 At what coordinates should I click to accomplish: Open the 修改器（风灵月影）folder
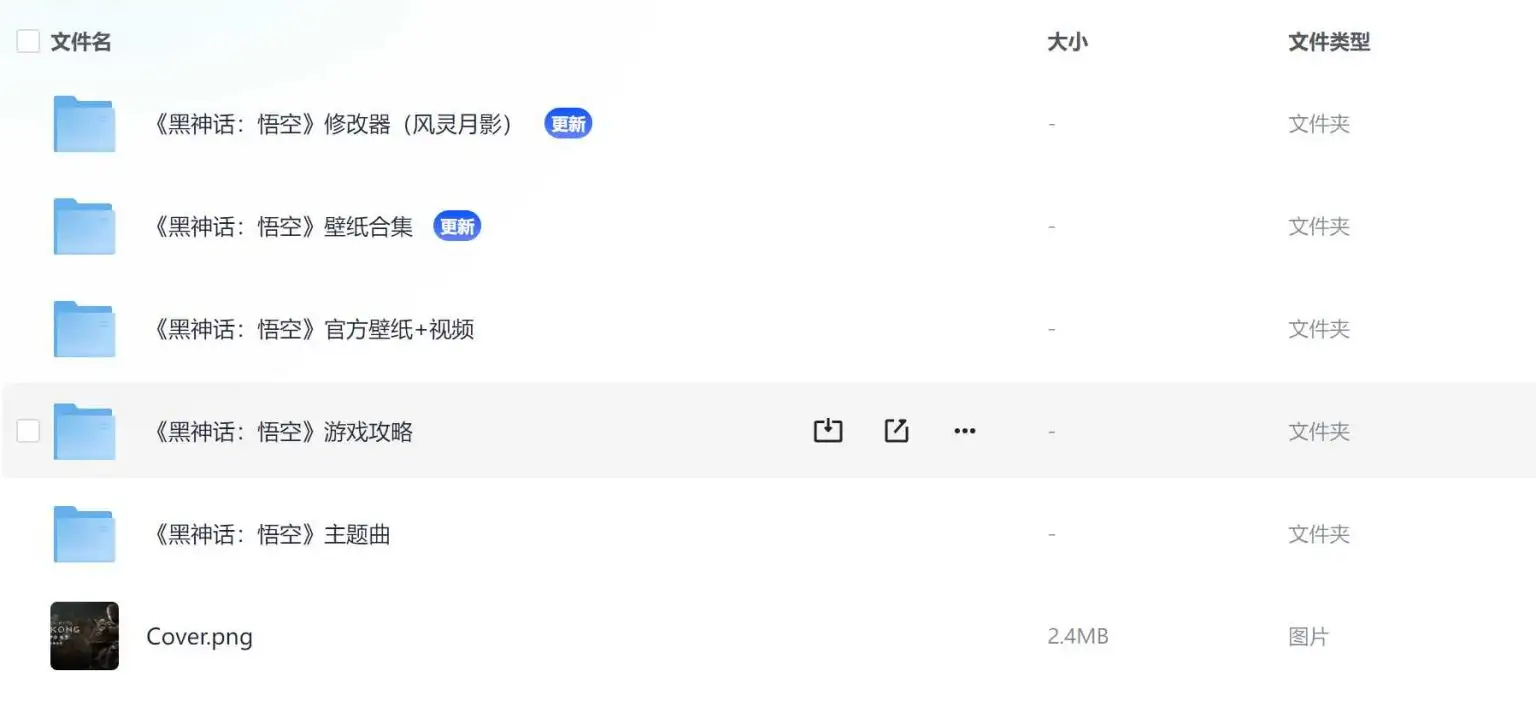pos(330,124)
